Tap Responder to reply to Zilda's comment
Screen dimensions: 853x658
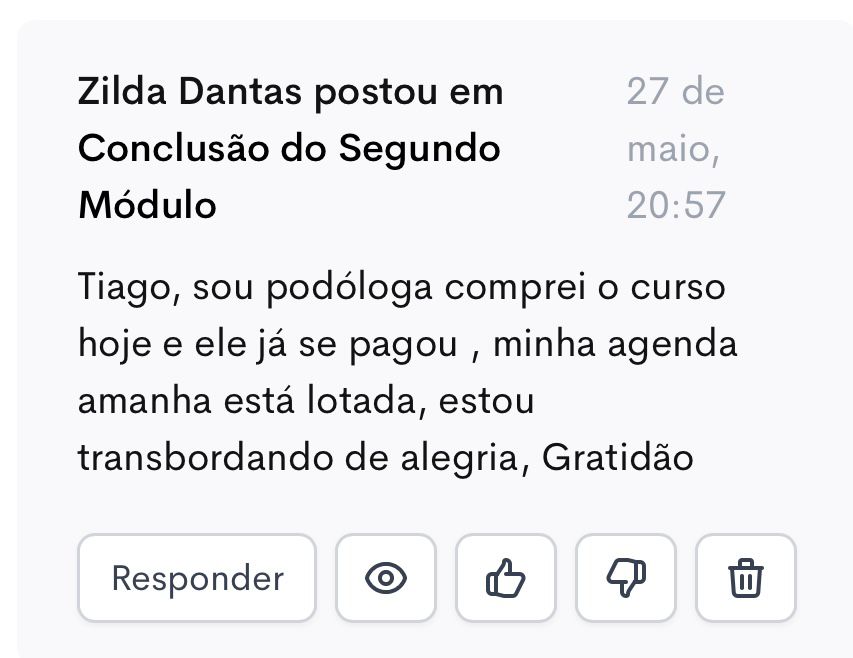(197, 578)
